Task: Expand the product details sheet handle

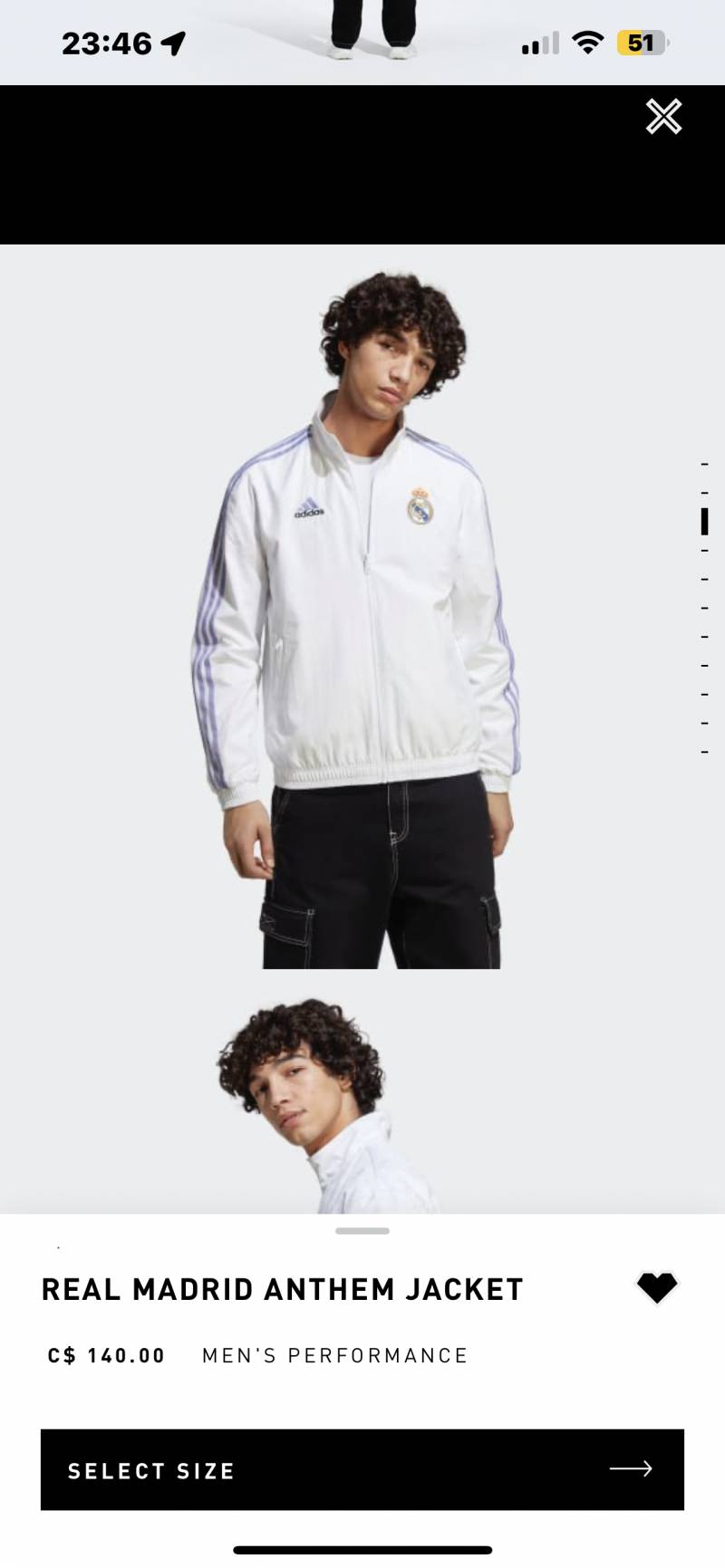Action: click(x=362, y=1231)
